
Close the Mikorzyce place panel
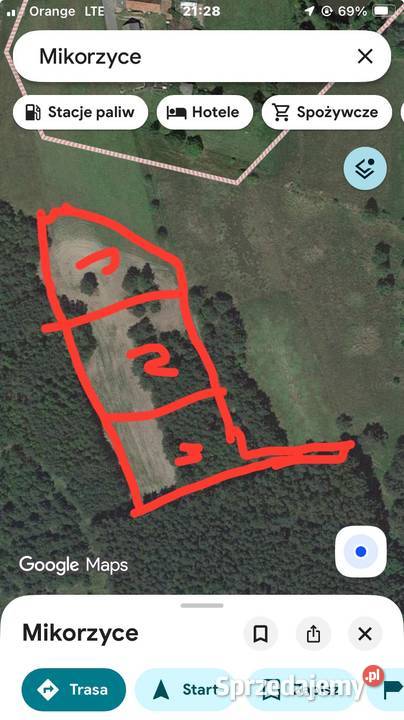tap(365, 634)
